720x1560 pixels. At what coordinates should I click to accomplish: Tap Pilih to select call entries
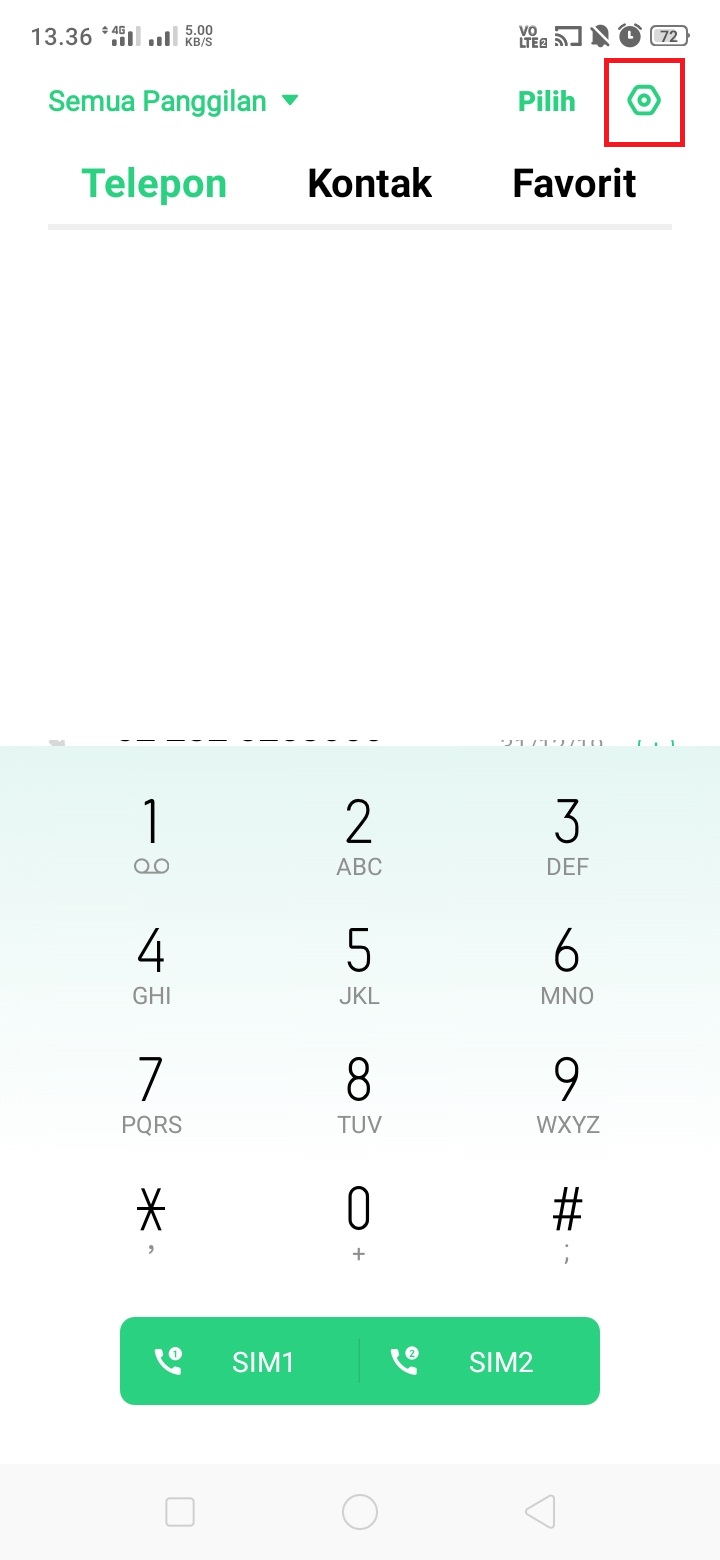click(x=546, y=101)
